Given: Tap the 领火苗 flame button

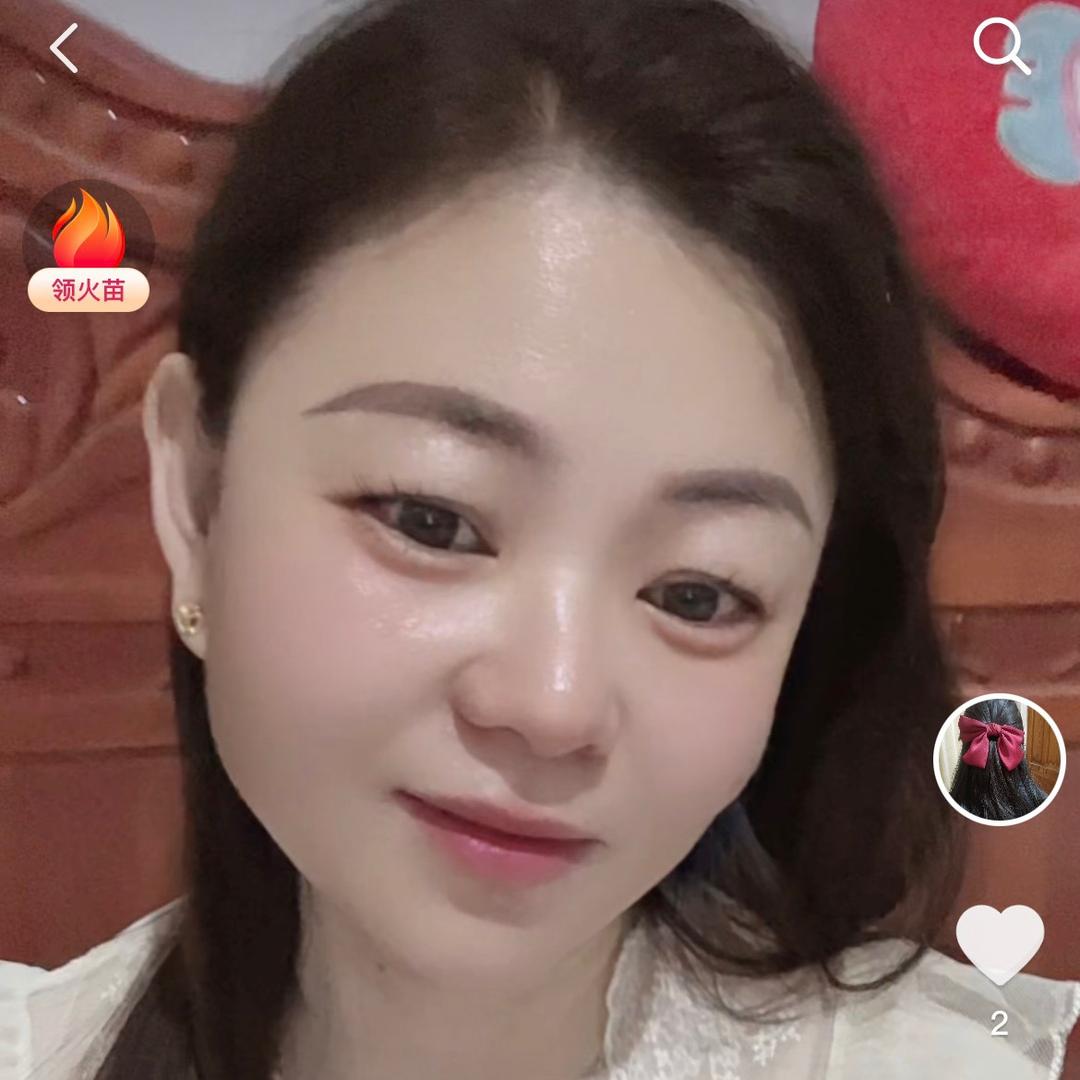Looking at the screenshot, I should pyautogui.click(x=88, y=250).
